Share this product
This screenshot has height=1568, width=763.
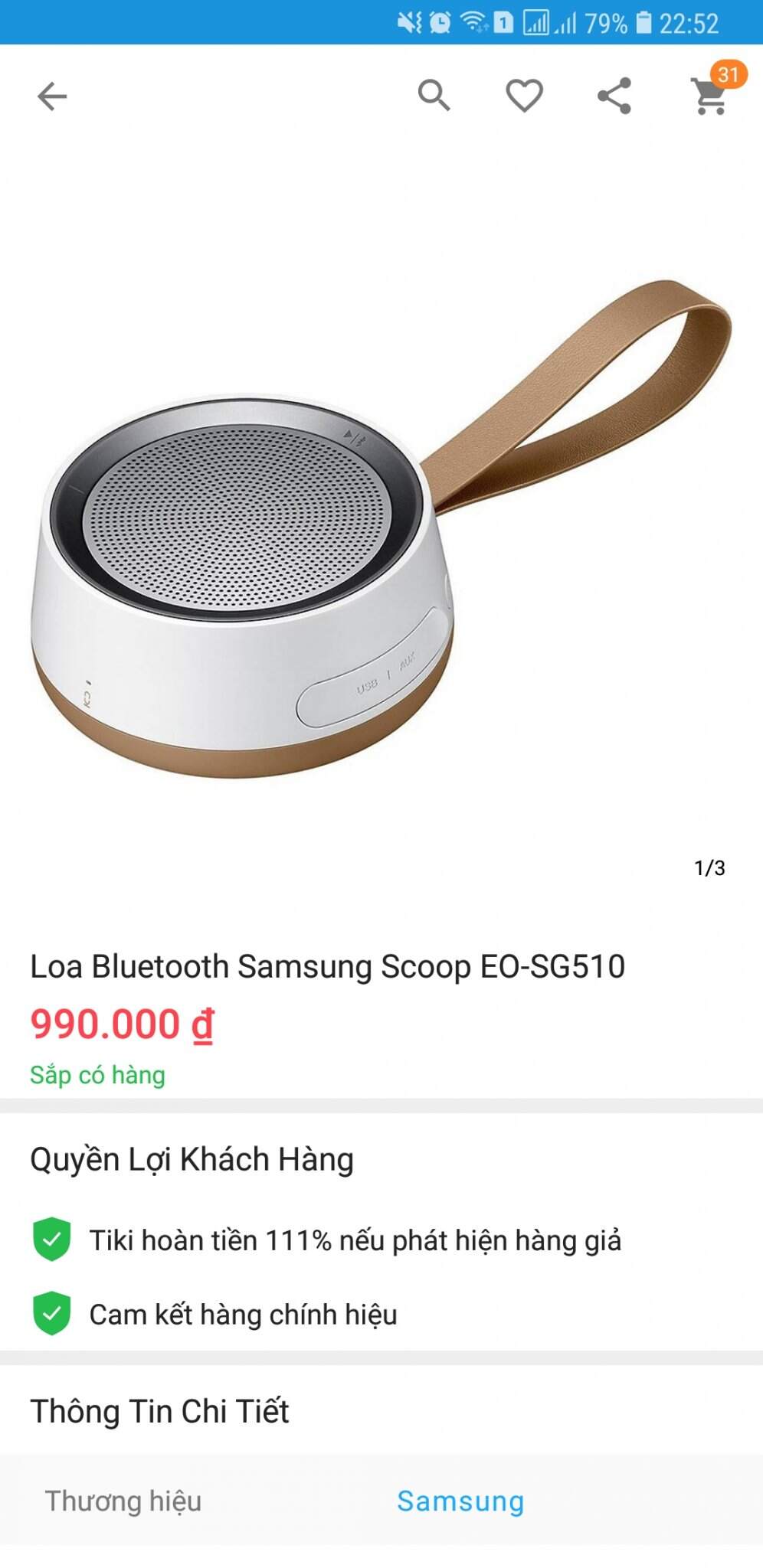(x=614, y=96)
